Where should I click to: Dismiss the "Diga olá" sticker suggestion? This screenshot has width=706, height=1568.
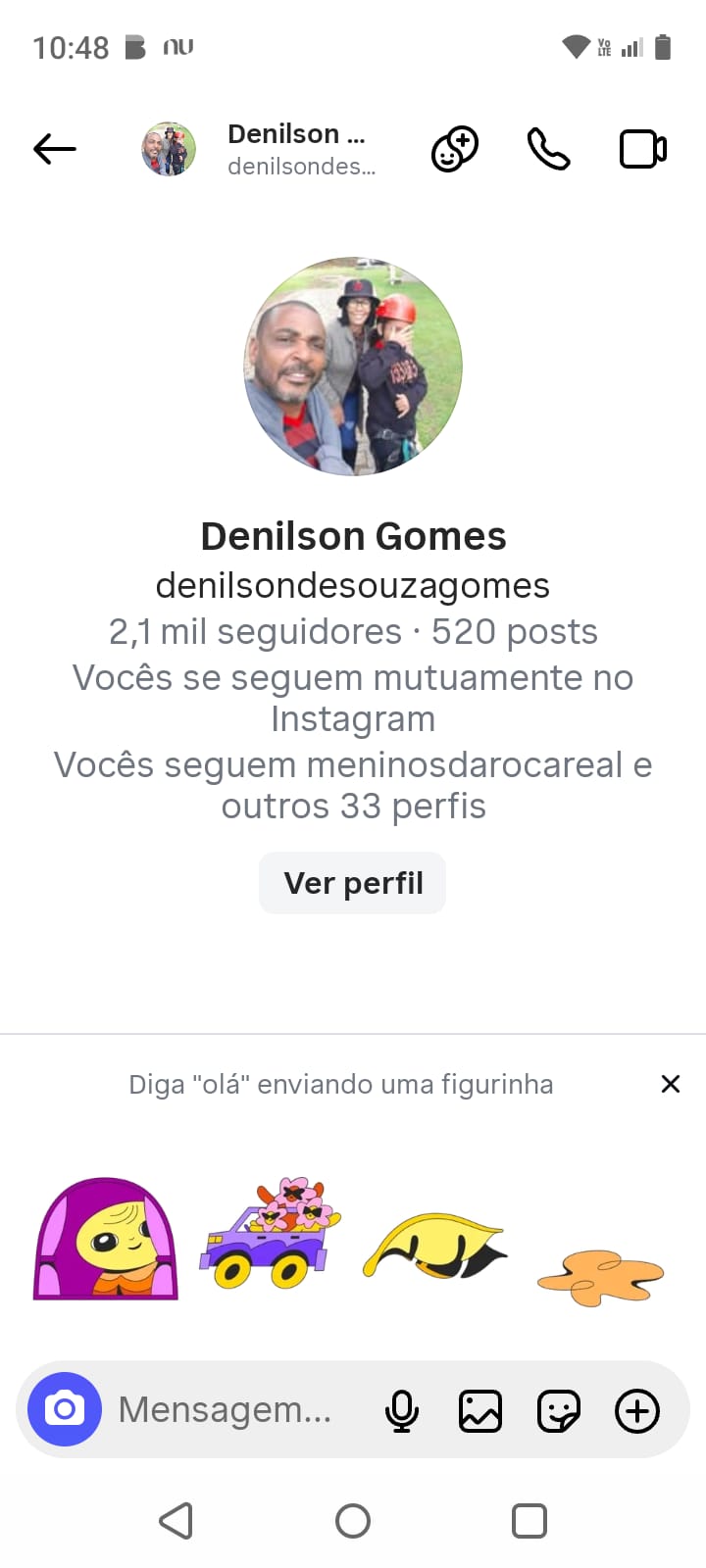(x=671, y=1084)
